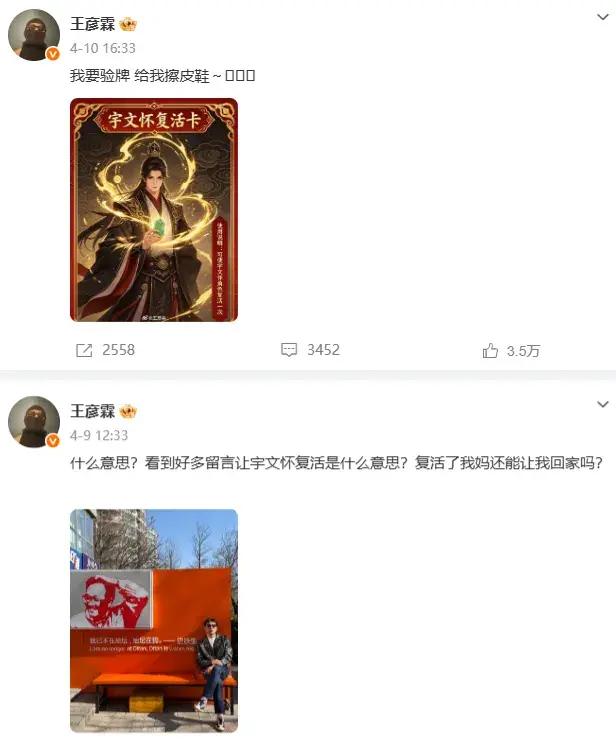Image resolution: width=616 pixels, height=742 pixels.
Task: Open avatar on the 4-9 12:33 post
Action: (34, 423)
